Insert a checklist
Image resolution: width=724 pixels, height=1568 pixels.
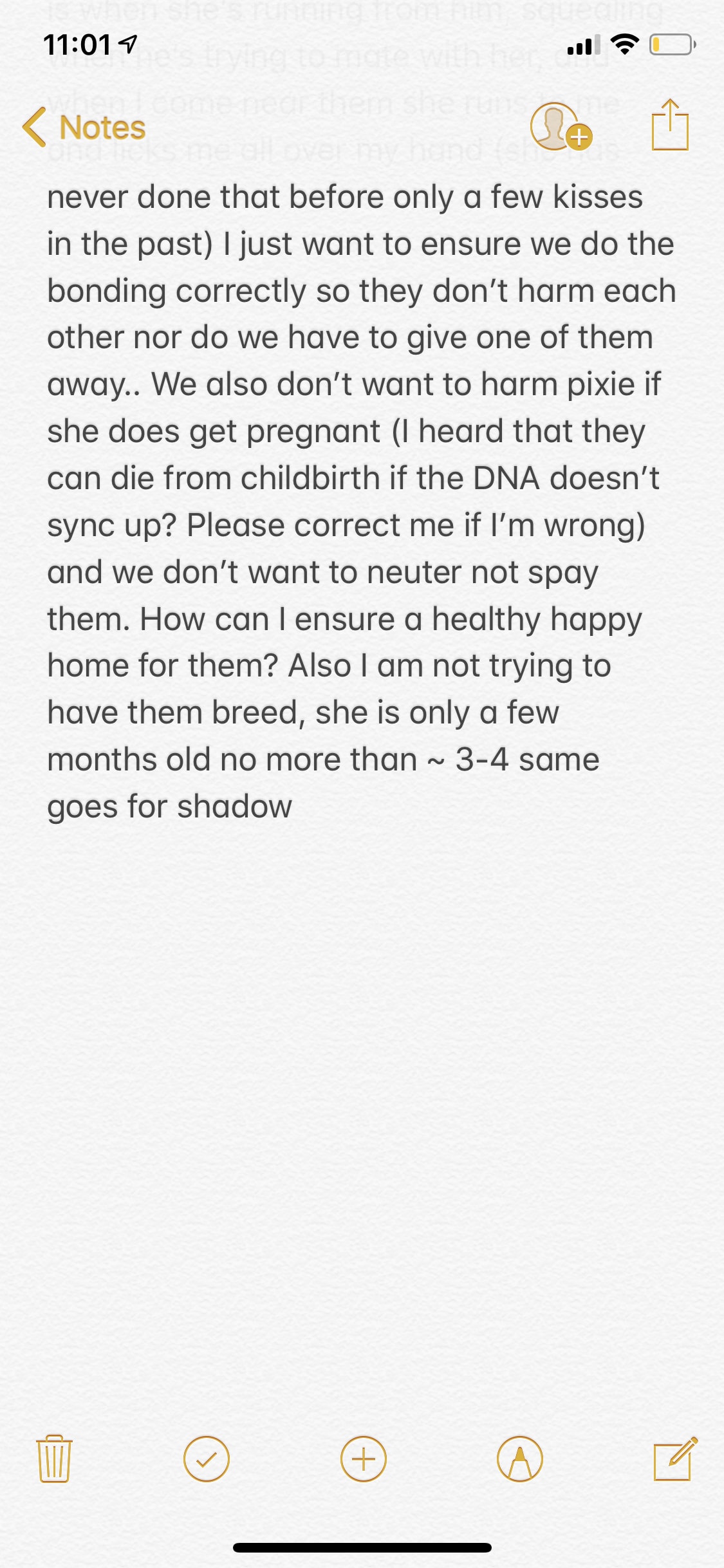(x=207, y=1459)
